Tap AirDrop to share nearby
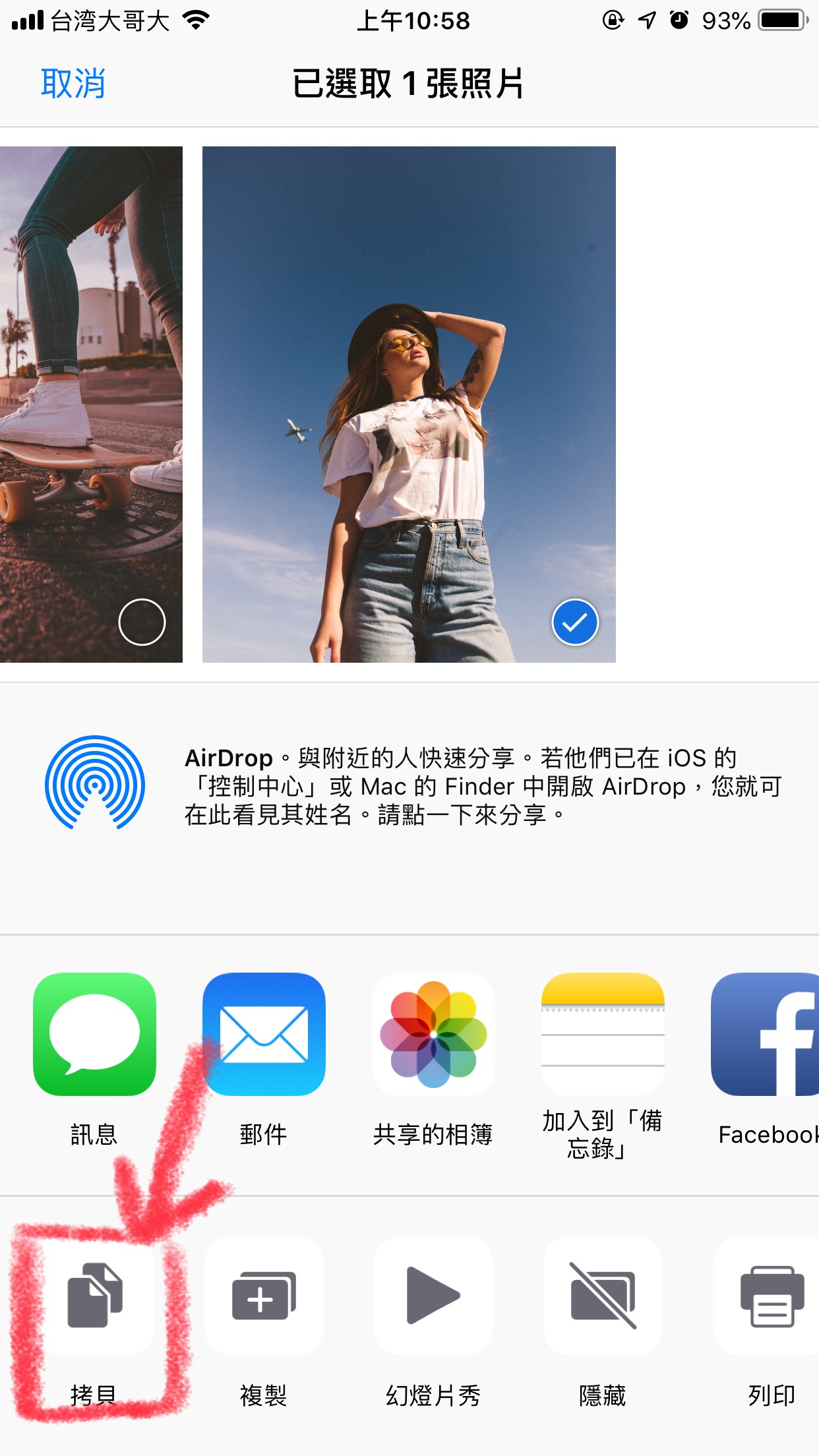Viewport: 819px width, 1456px height. click(95, 783)
